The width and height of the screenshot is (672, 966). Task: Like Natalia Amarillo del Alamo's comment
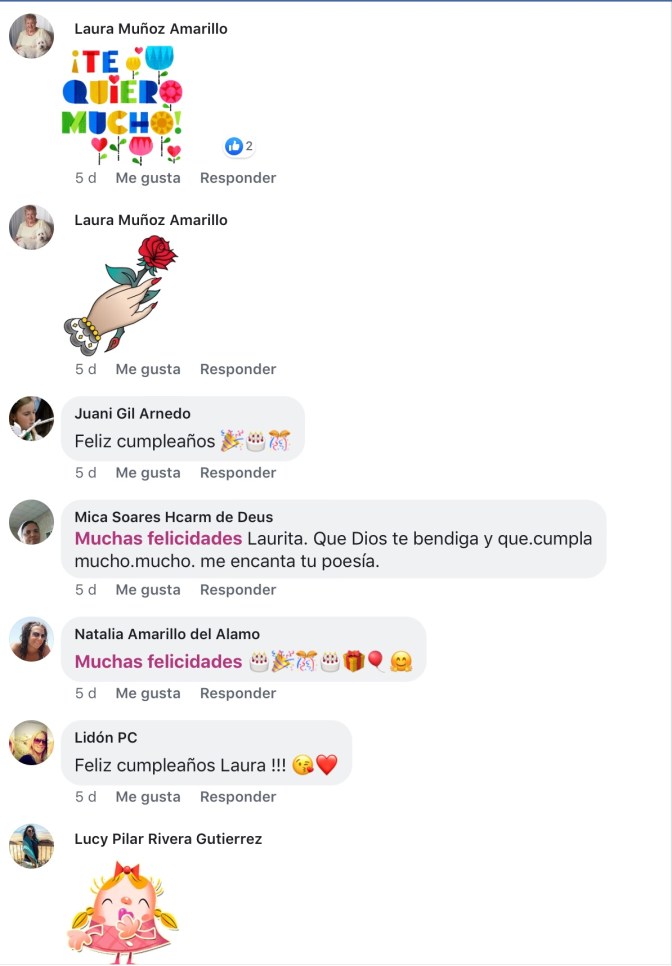point(148,693)
